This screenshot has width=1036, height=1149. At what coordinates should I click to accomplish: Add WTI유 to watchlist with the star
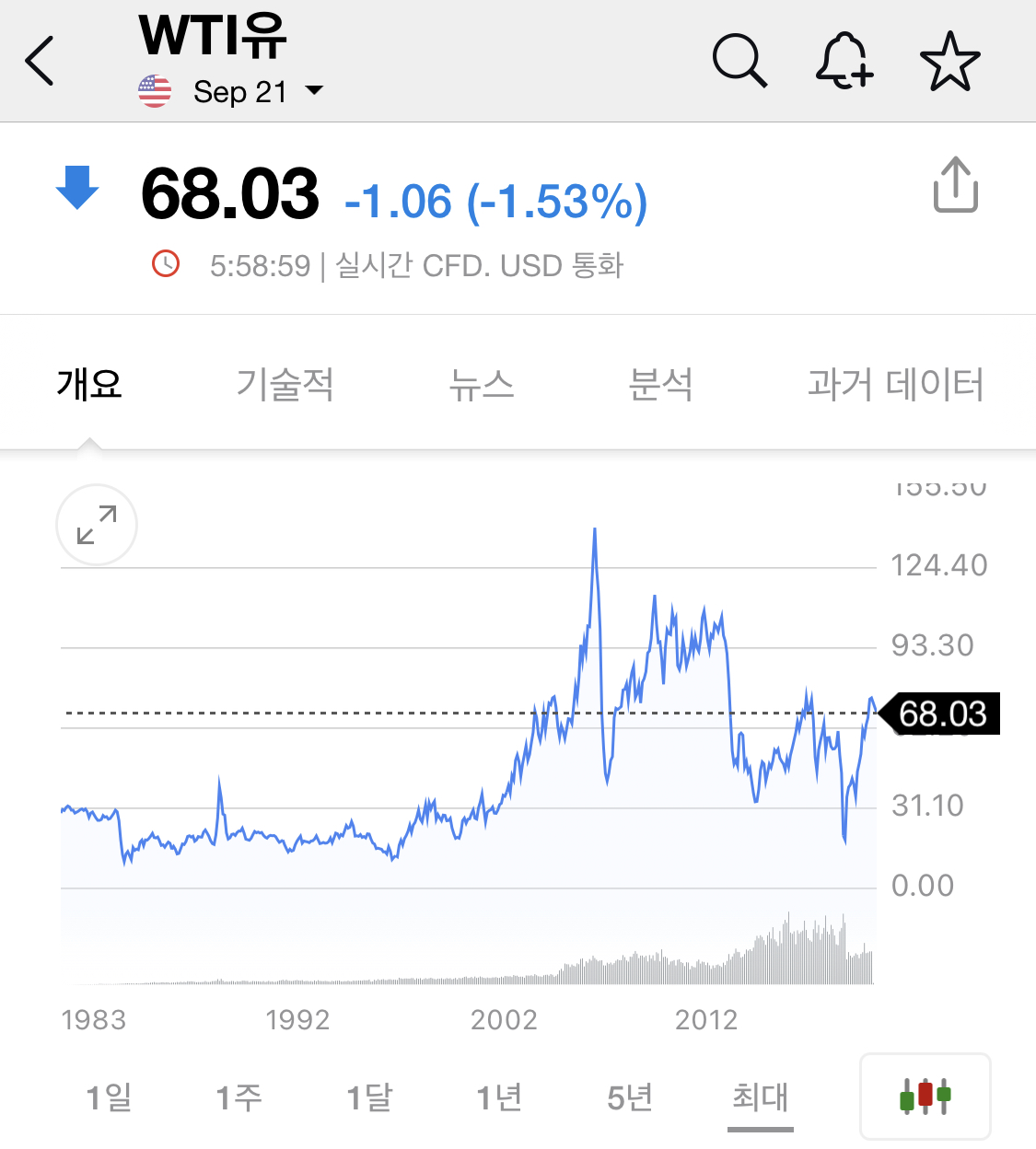[x=950, y=62]
